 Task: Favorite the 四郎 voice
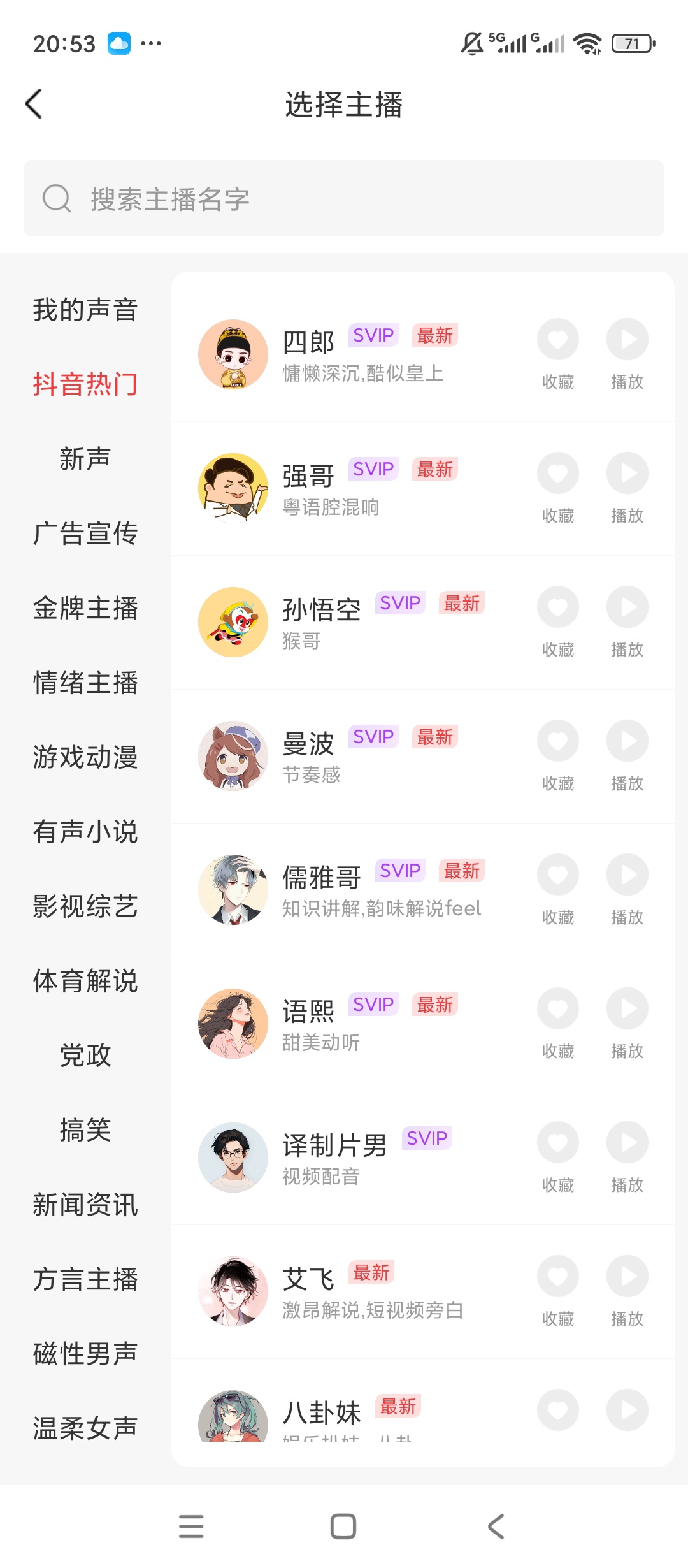pos(558,354)
